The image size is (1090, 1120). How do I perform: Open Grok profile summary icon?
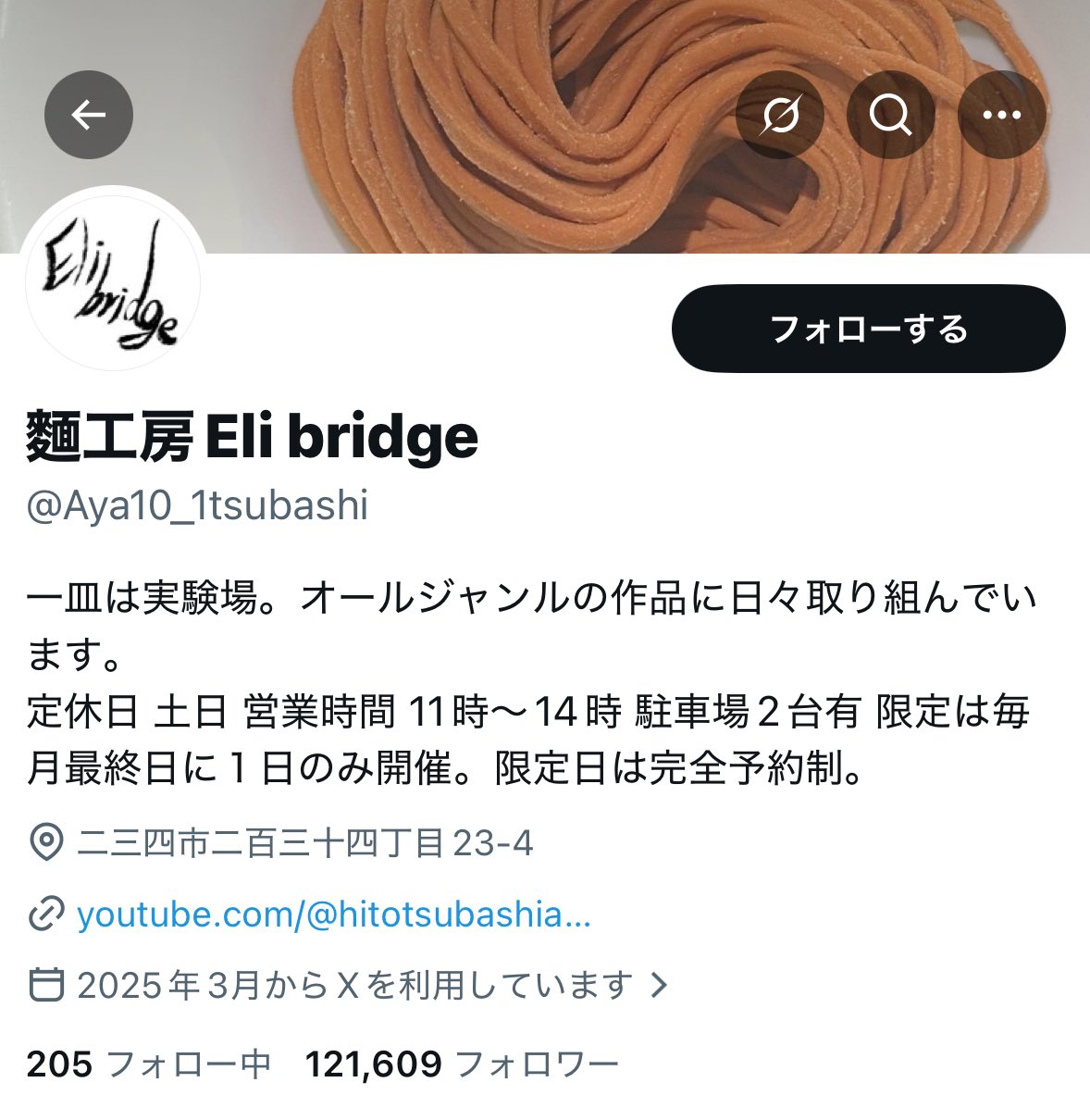[780, 115]
